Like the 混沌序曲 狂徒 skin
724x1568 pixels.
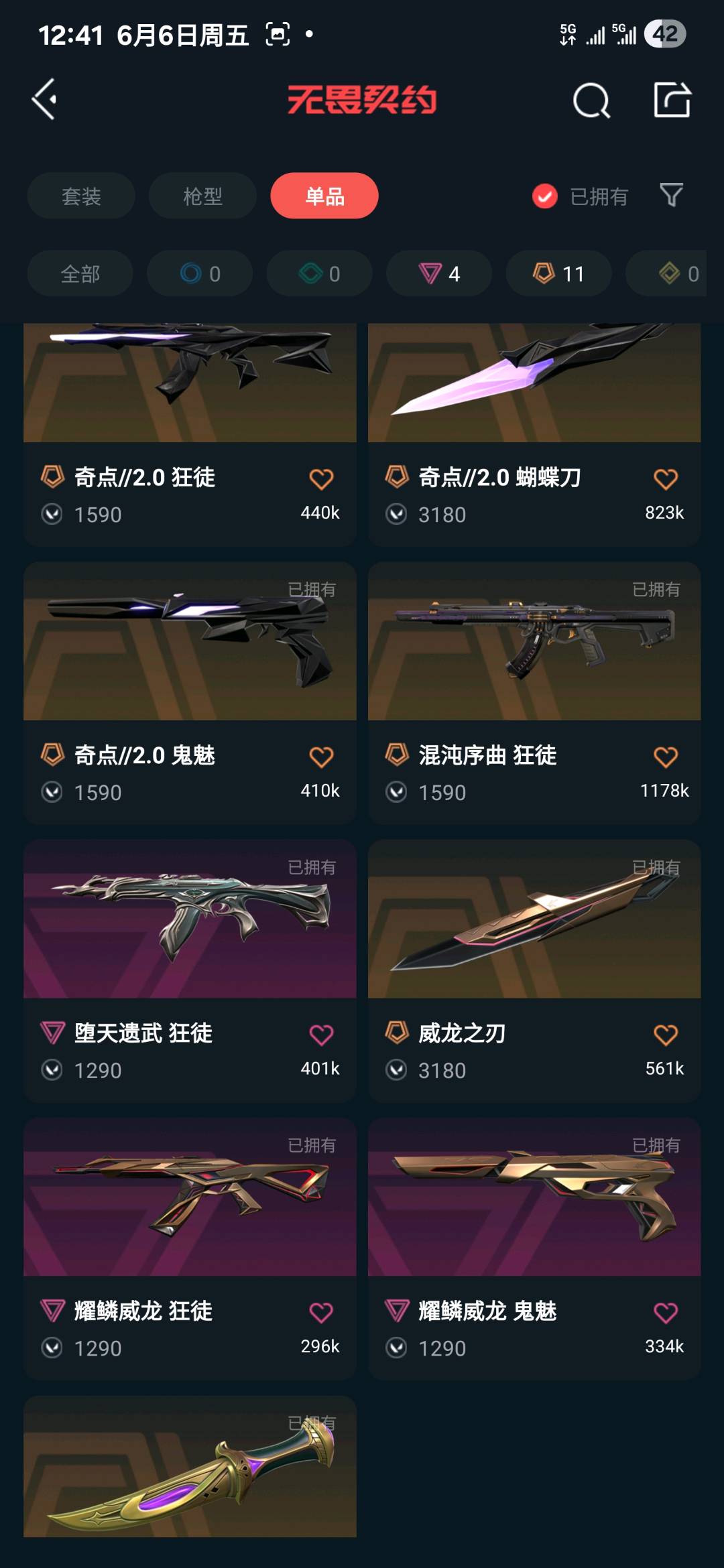pyautogui.click(x=665, y=757)
